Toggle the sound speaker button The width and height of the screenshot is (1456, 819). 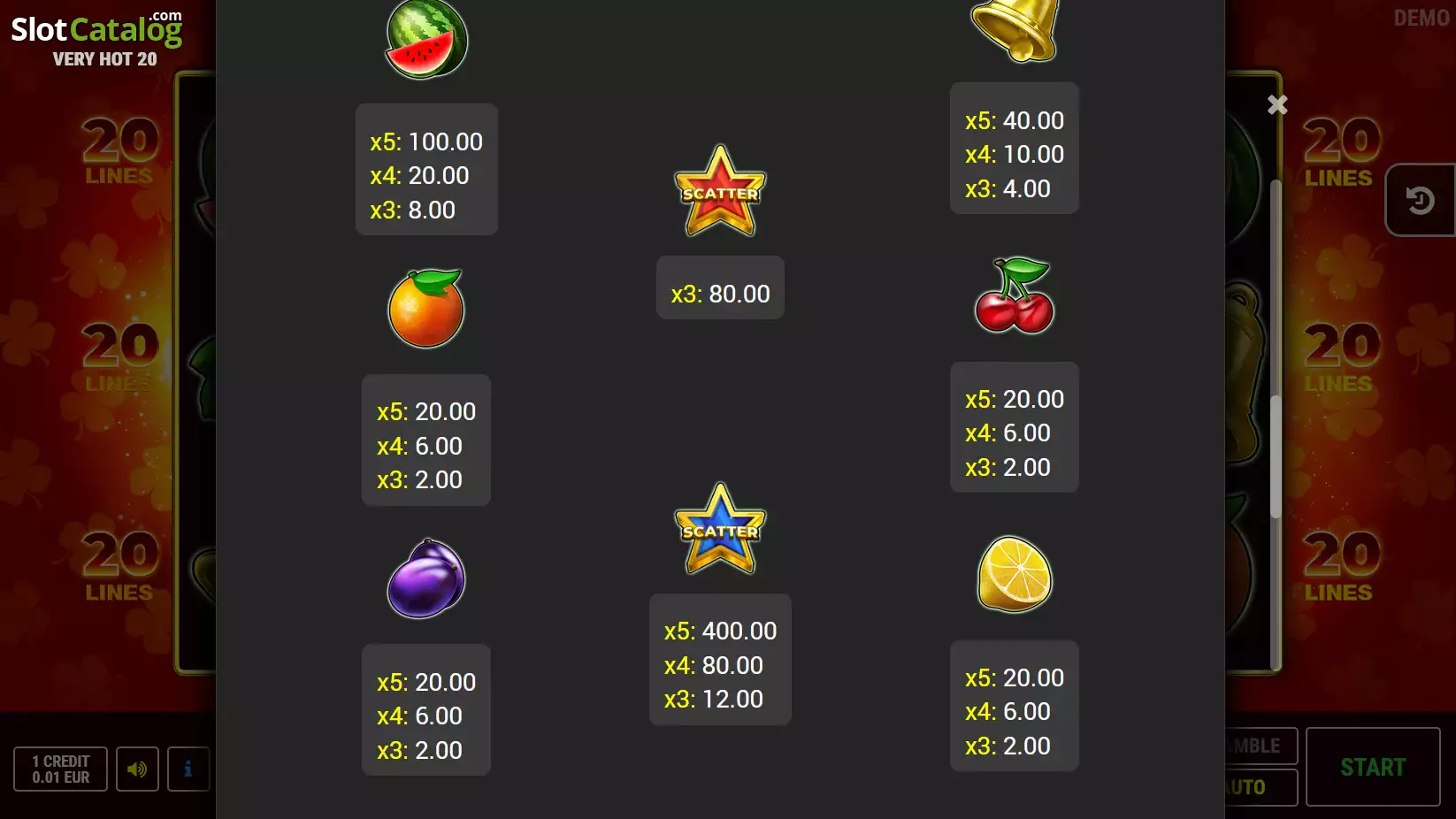(137, 769)
